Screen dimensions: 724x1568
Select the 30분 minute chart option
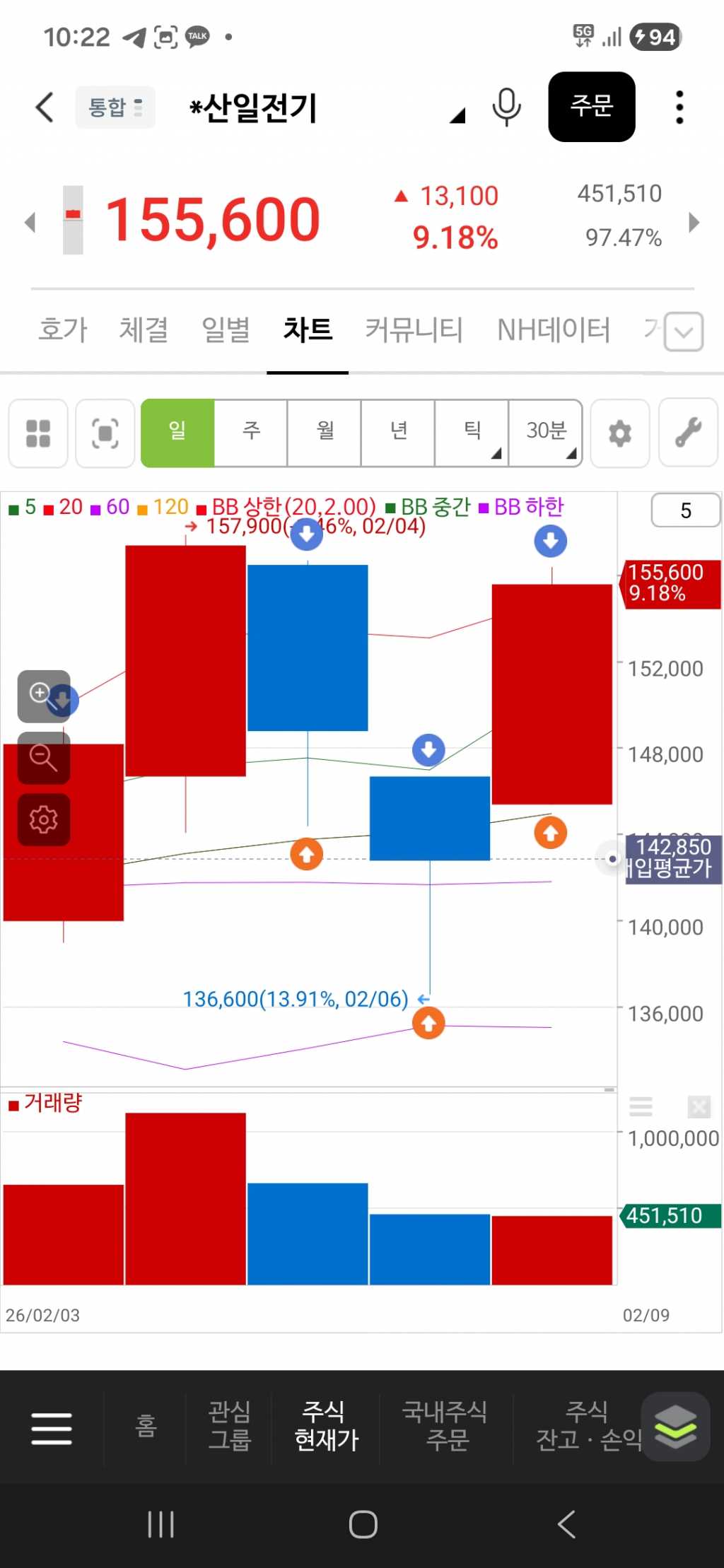tap(546, 432)
